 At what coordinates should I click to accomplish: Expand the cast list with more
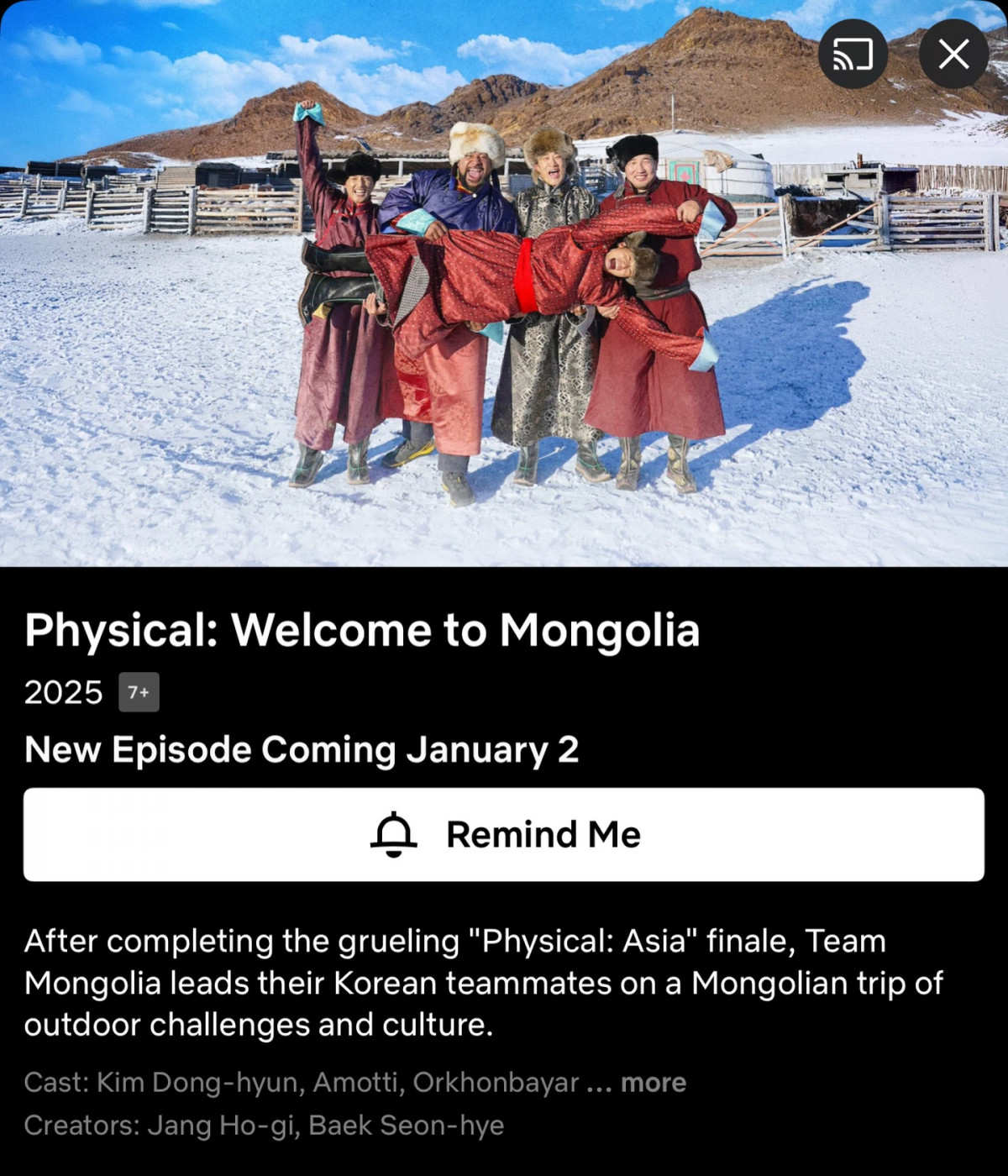(x=653, y=1083)
